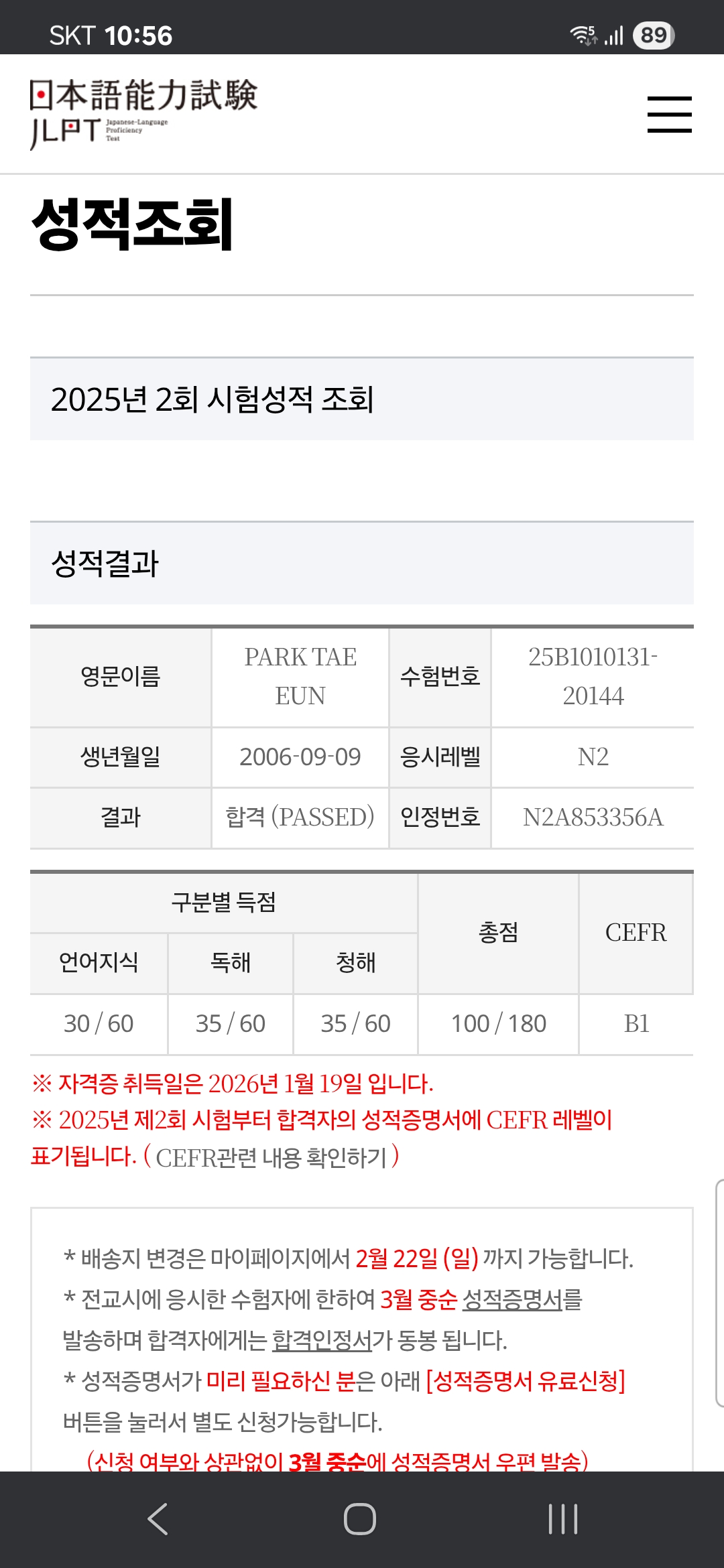Open the hamburger menu
Viewport: 724px width, 1568px height.
(x=669, y=114)
